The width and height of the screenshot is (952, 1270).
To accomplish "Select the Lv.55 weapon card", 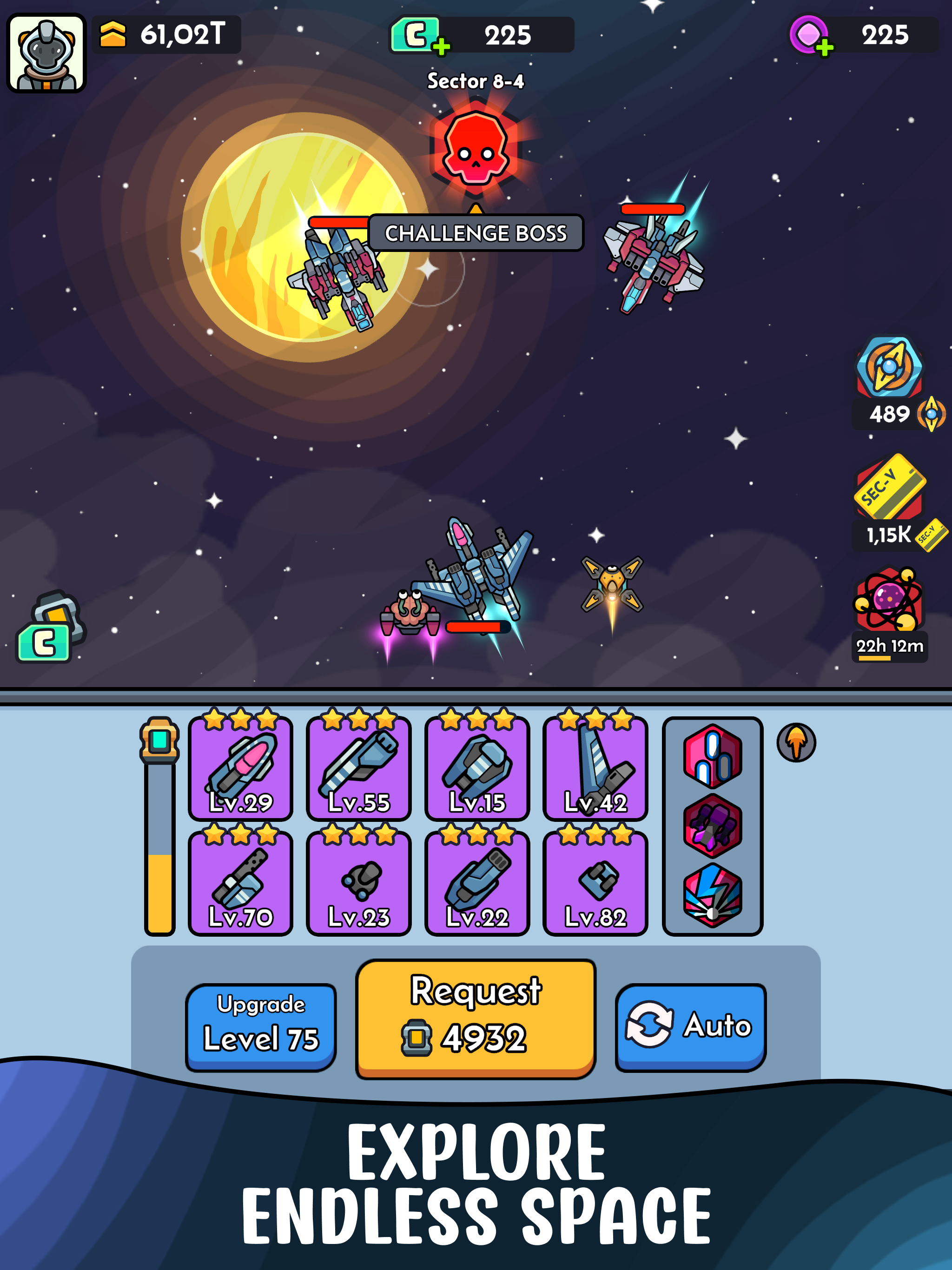I will pos(359,767).
